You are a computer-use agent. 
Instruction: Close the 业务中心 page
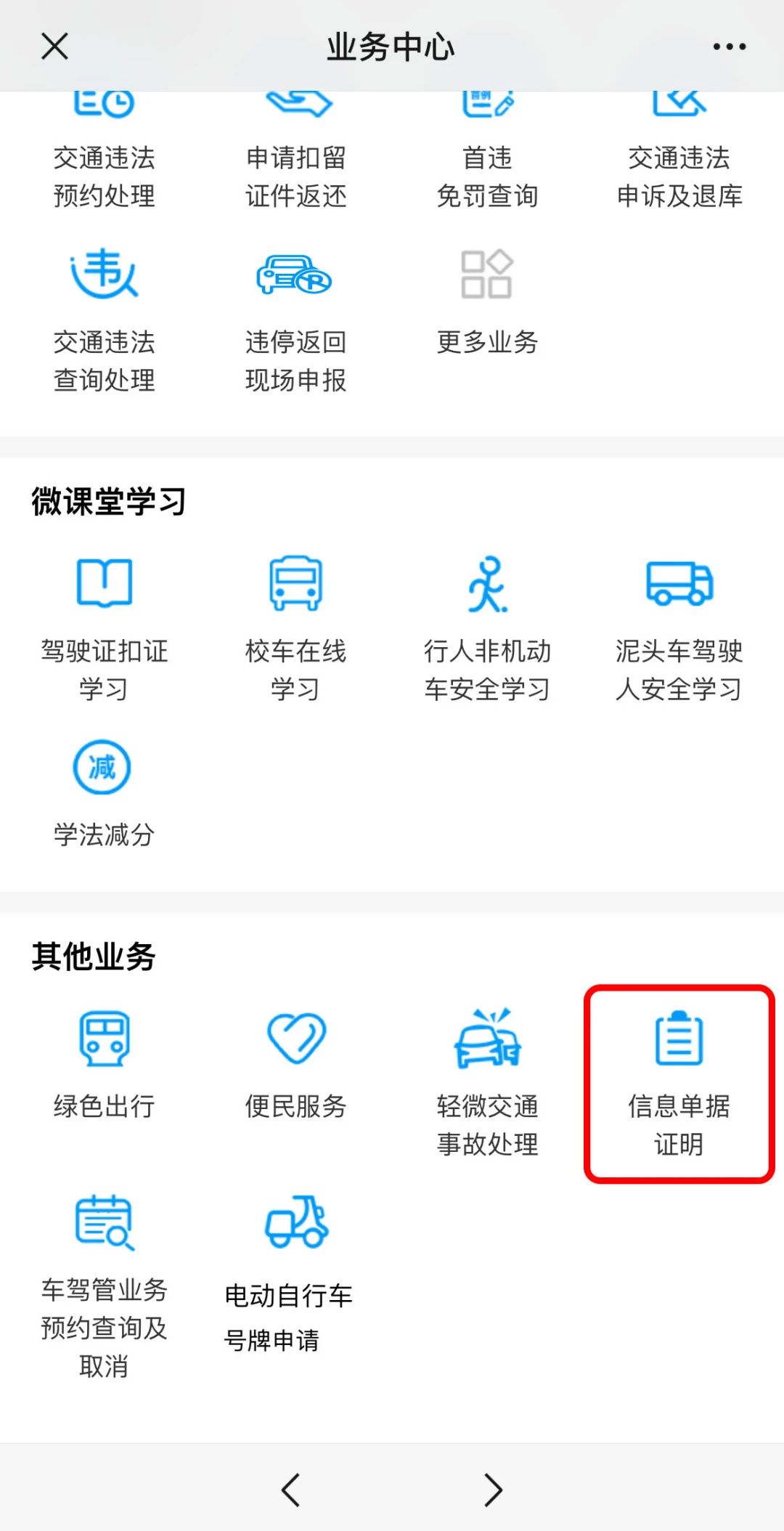[x=54, y=46]
